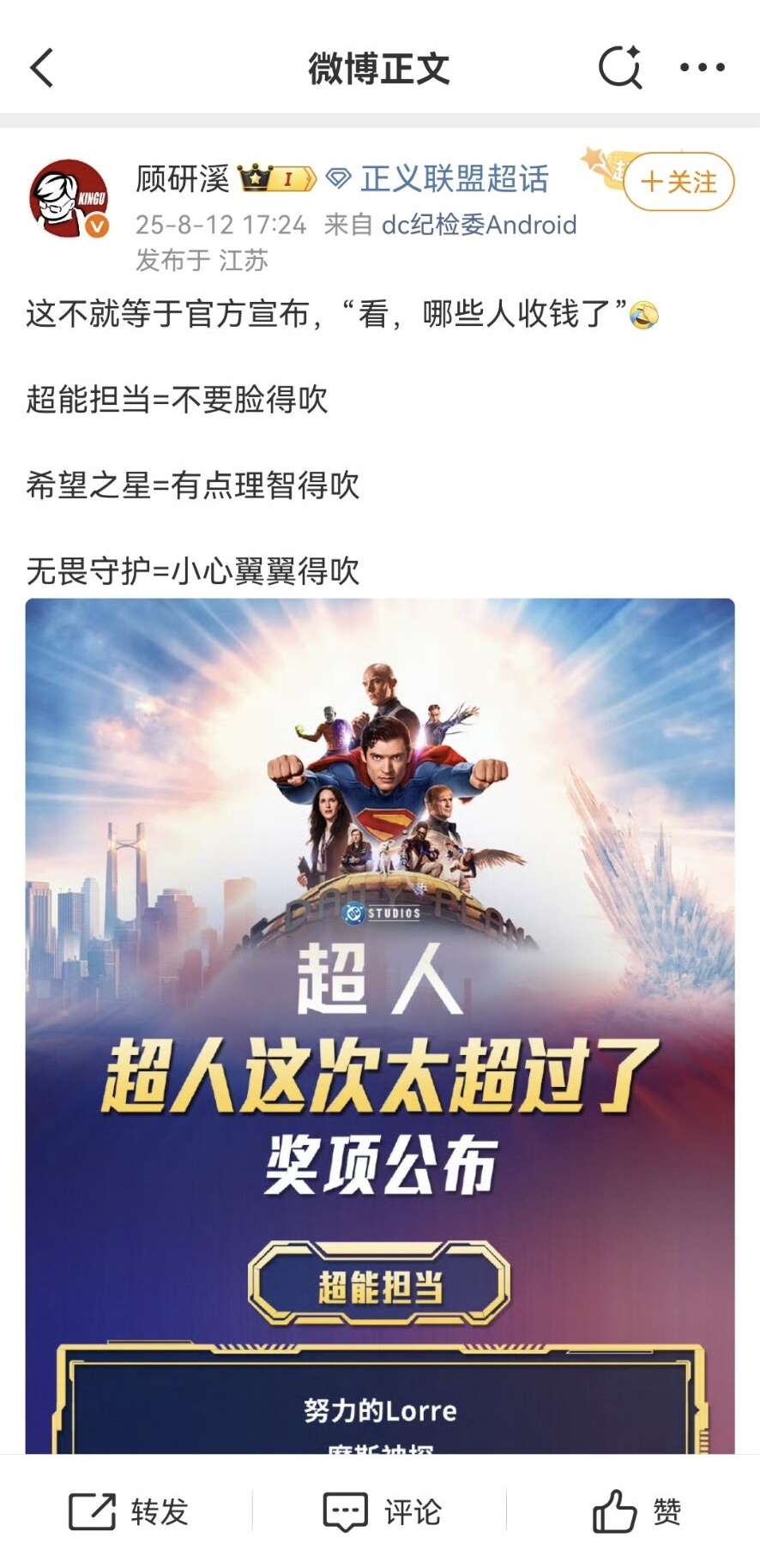View the Superman poster image full screen
The image size is (760, 1568).
click(380, 986)
